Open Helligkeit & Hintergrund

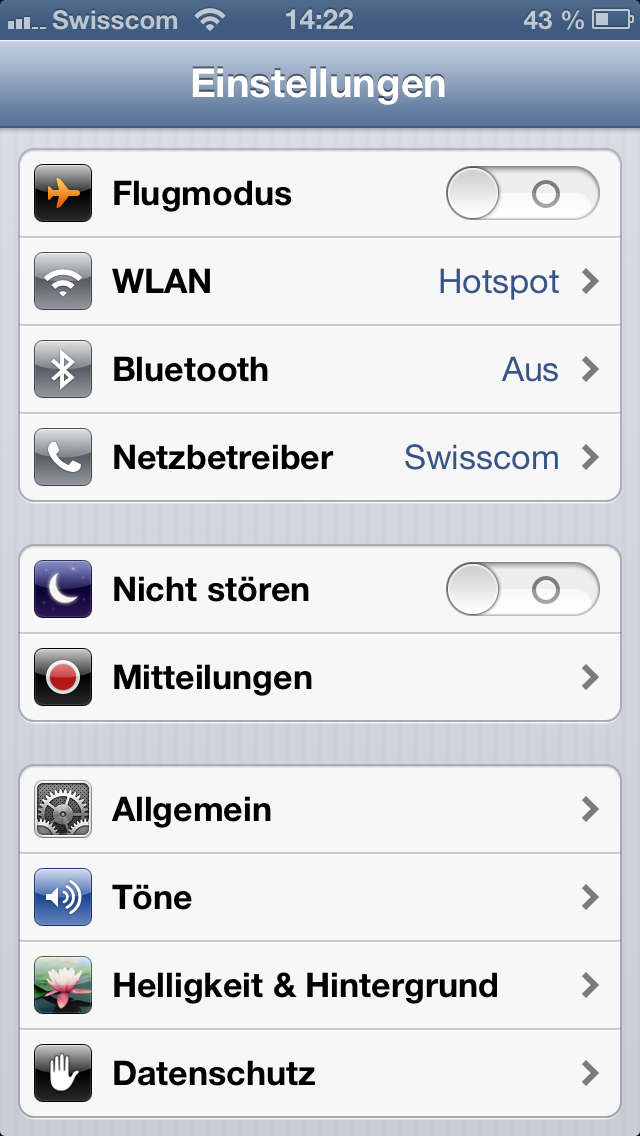[x=320, y=985]
